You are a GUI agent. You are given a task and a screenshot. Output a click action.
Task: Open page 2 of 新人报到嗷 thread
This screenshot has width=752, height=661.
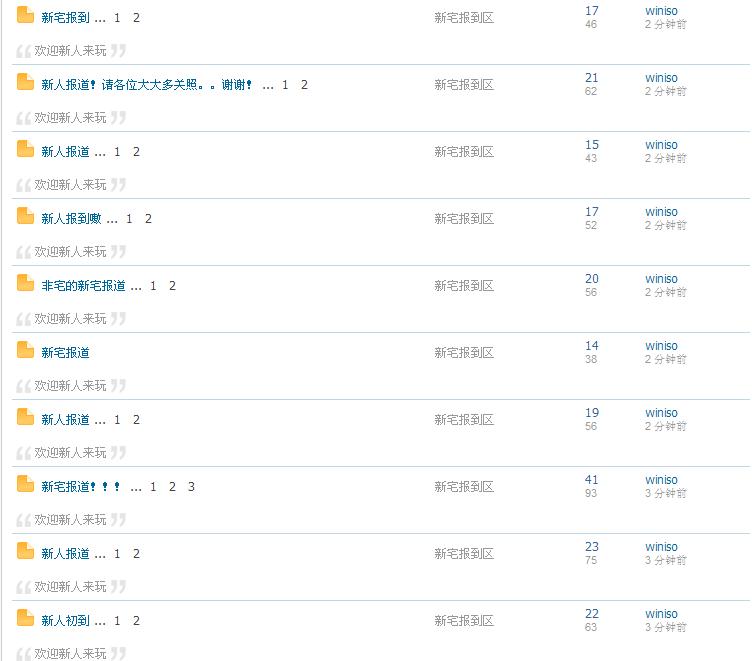(x=148, y=219)
